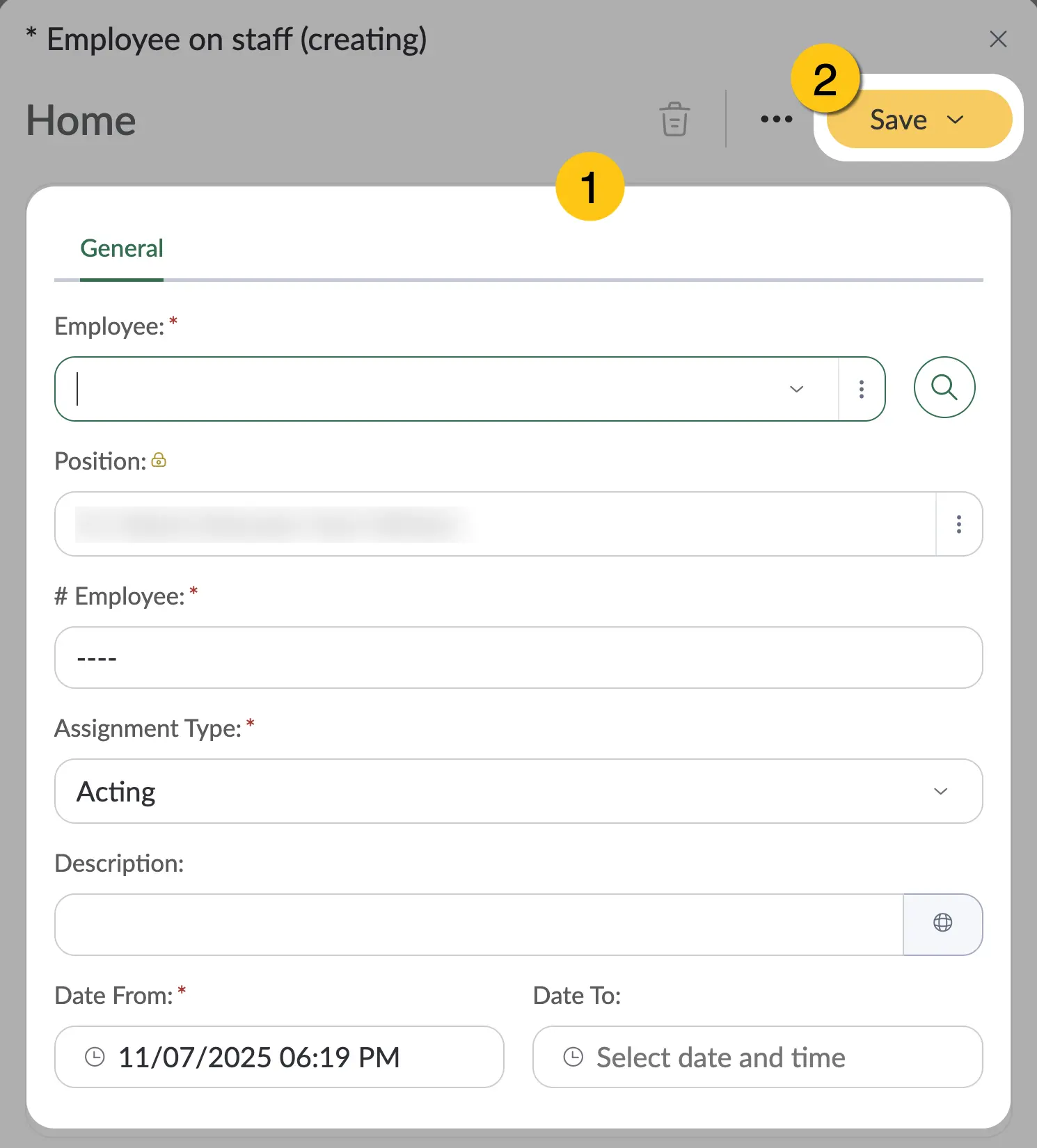Save the new employee record
1037x1148 pixels.
[919, 119]
